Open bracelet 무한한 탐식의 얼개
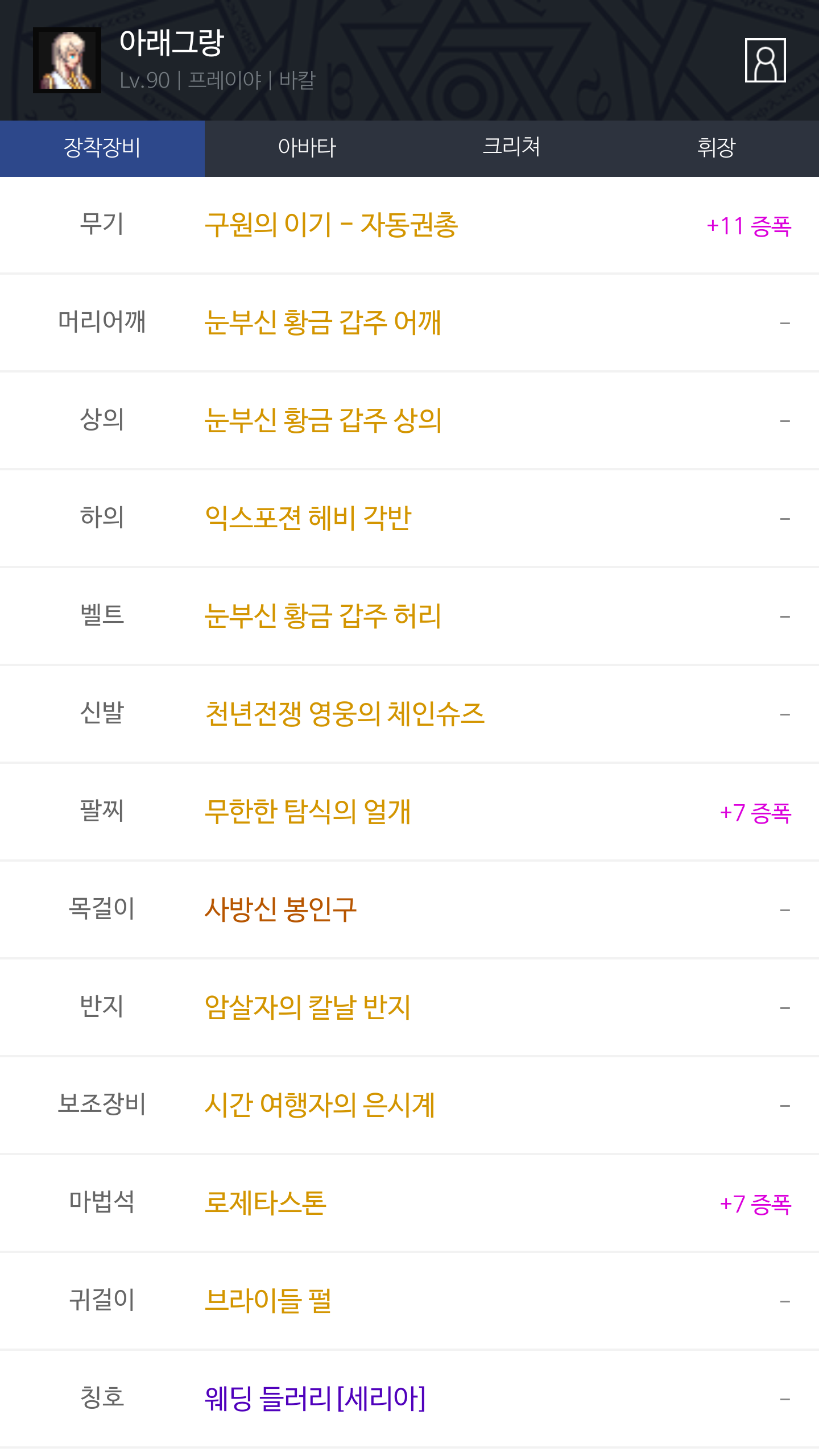 (x=409, y=812)
